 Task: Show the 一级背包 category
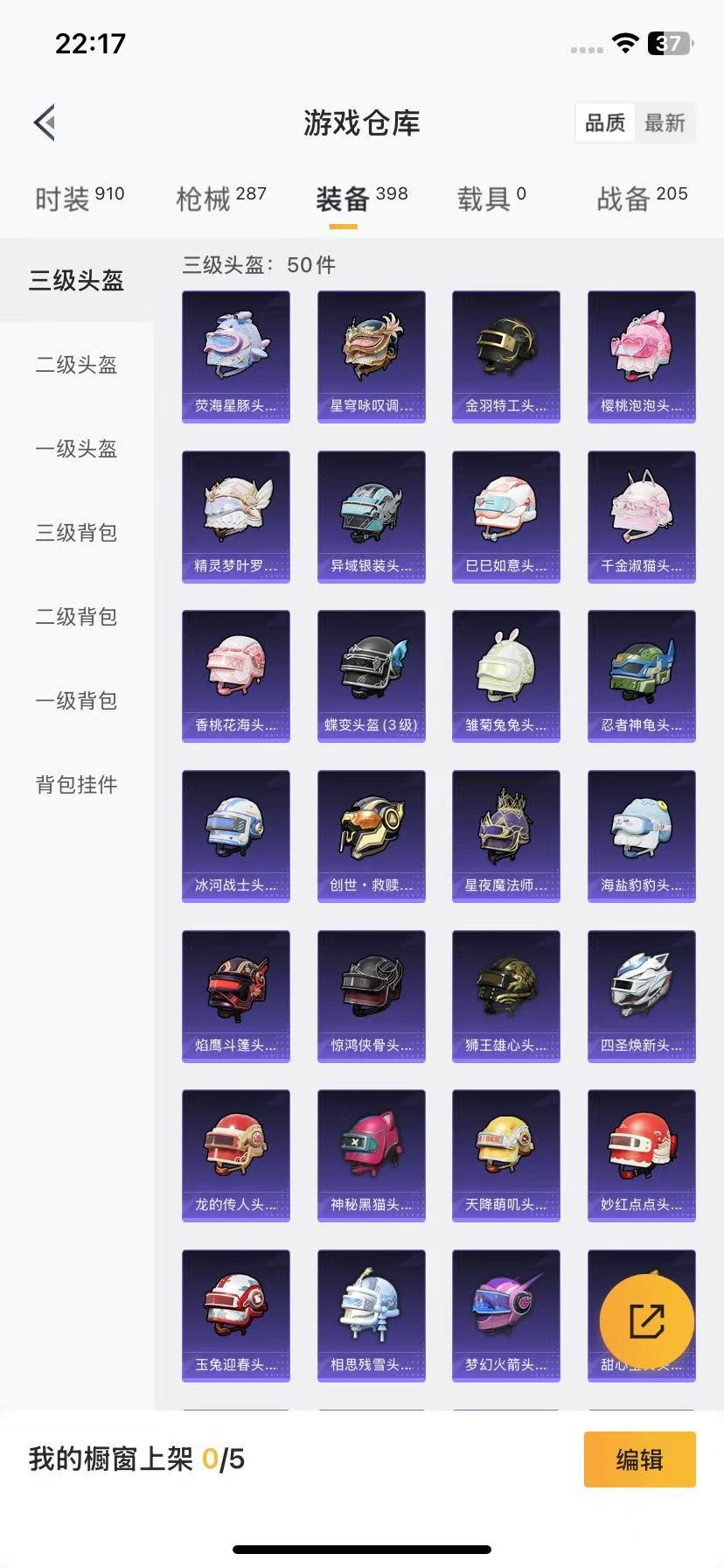point(76,701)
